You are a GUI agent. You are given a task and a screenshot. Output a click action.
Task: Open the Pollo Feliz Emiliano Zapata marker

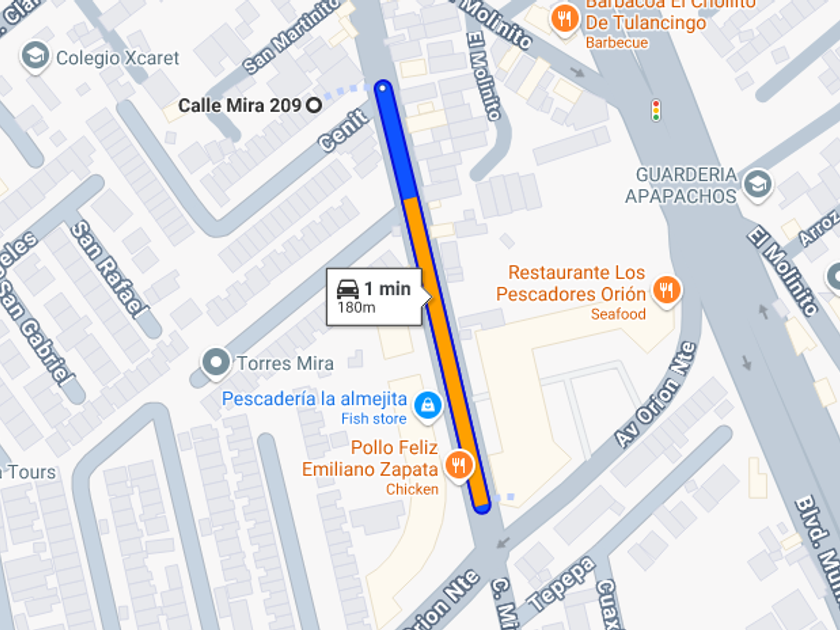(x=459, y=466)
